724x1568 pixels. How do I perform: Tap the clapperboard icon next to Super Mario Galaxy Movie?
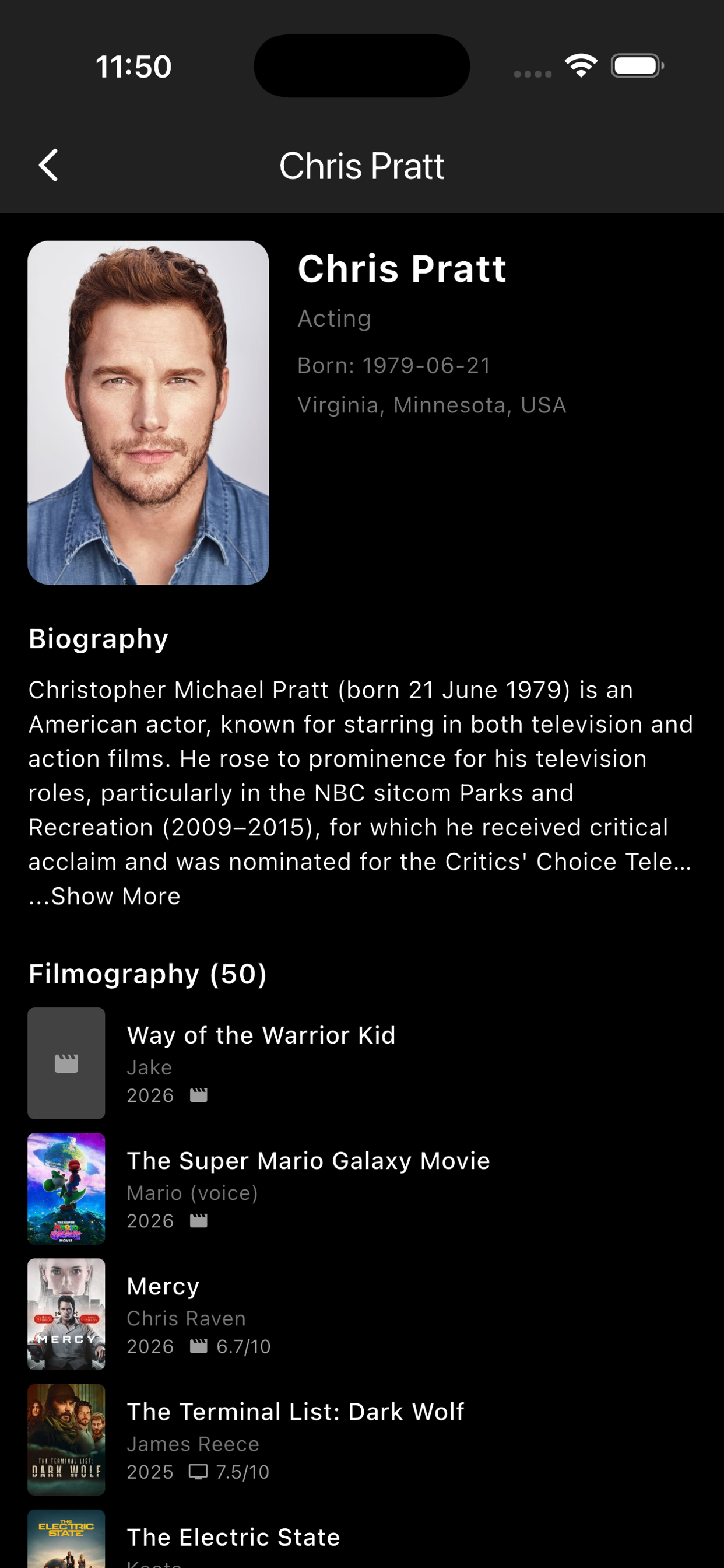point(199,1220)
